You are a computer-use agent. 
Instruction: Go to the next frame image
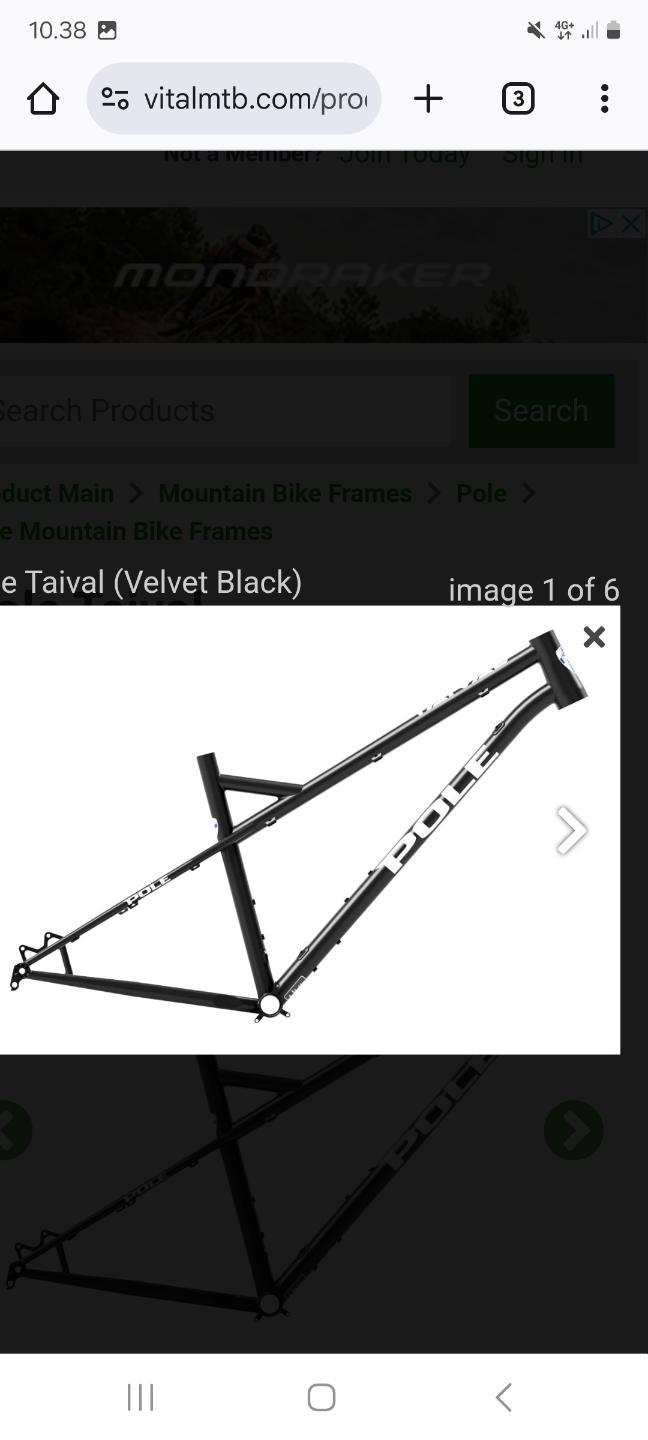(571, 830)
